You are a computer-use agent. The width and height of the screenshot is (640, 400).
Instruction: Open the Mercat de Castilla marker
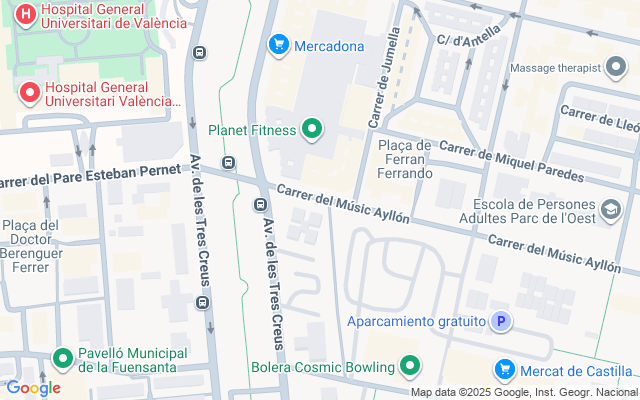tap(504, 371)
